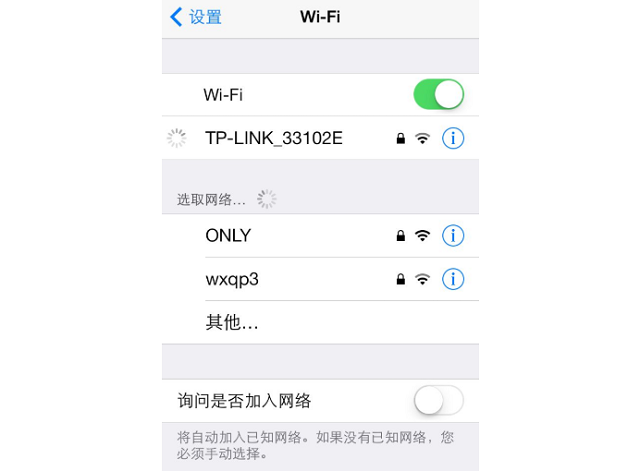This screenshot has width=640, height=471.
Task: View details of wxqp3 network
Action: point(453,279)
